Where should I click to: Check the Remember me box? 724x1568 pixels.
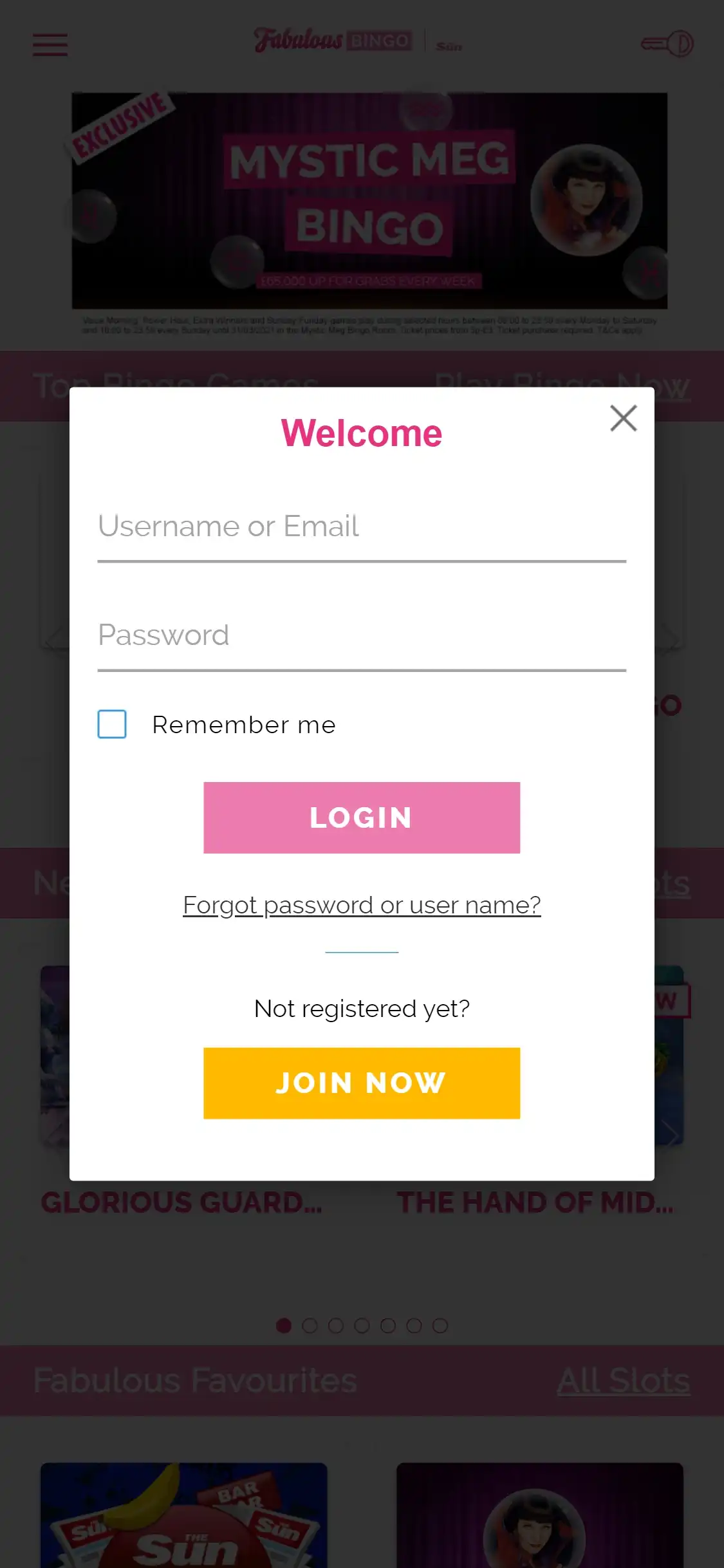[x=112, y=724]
